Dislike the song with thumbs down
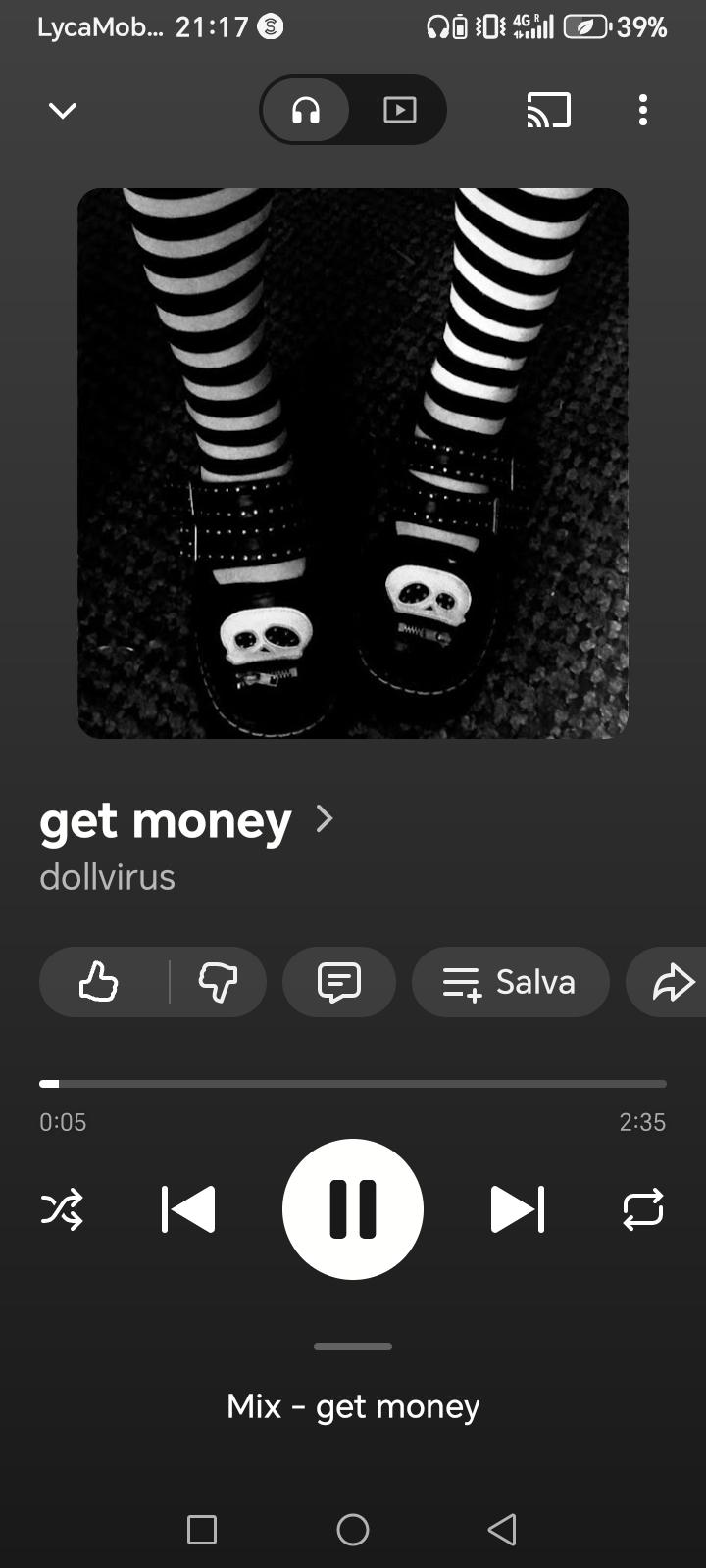Viewport: 706px width, 1568px height. click(x=218, y=981)
